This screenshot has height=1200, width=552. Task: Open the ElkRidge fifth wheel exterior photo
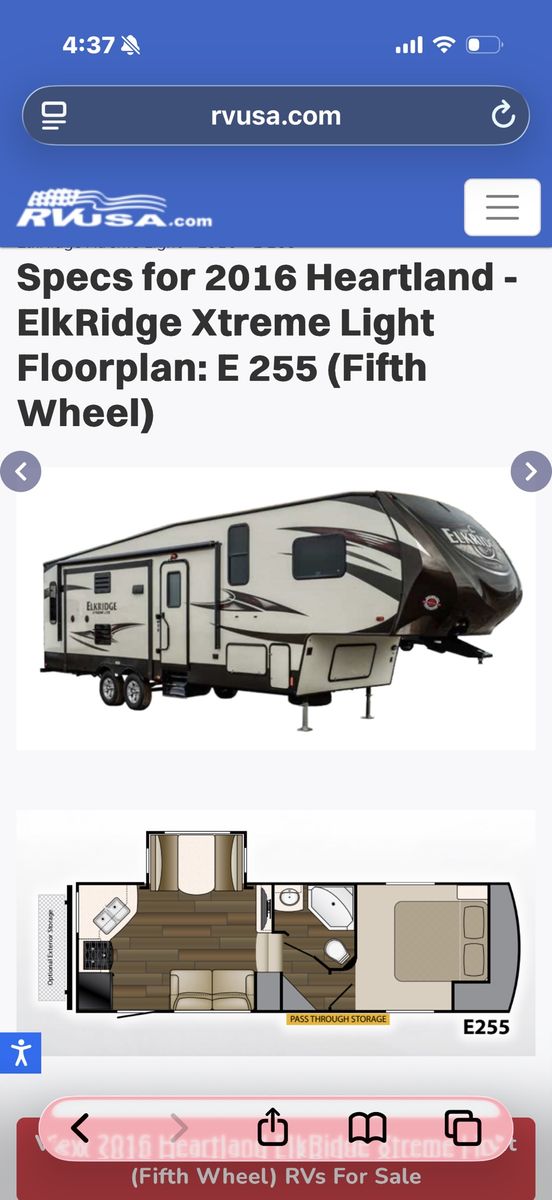click(276, 608)
